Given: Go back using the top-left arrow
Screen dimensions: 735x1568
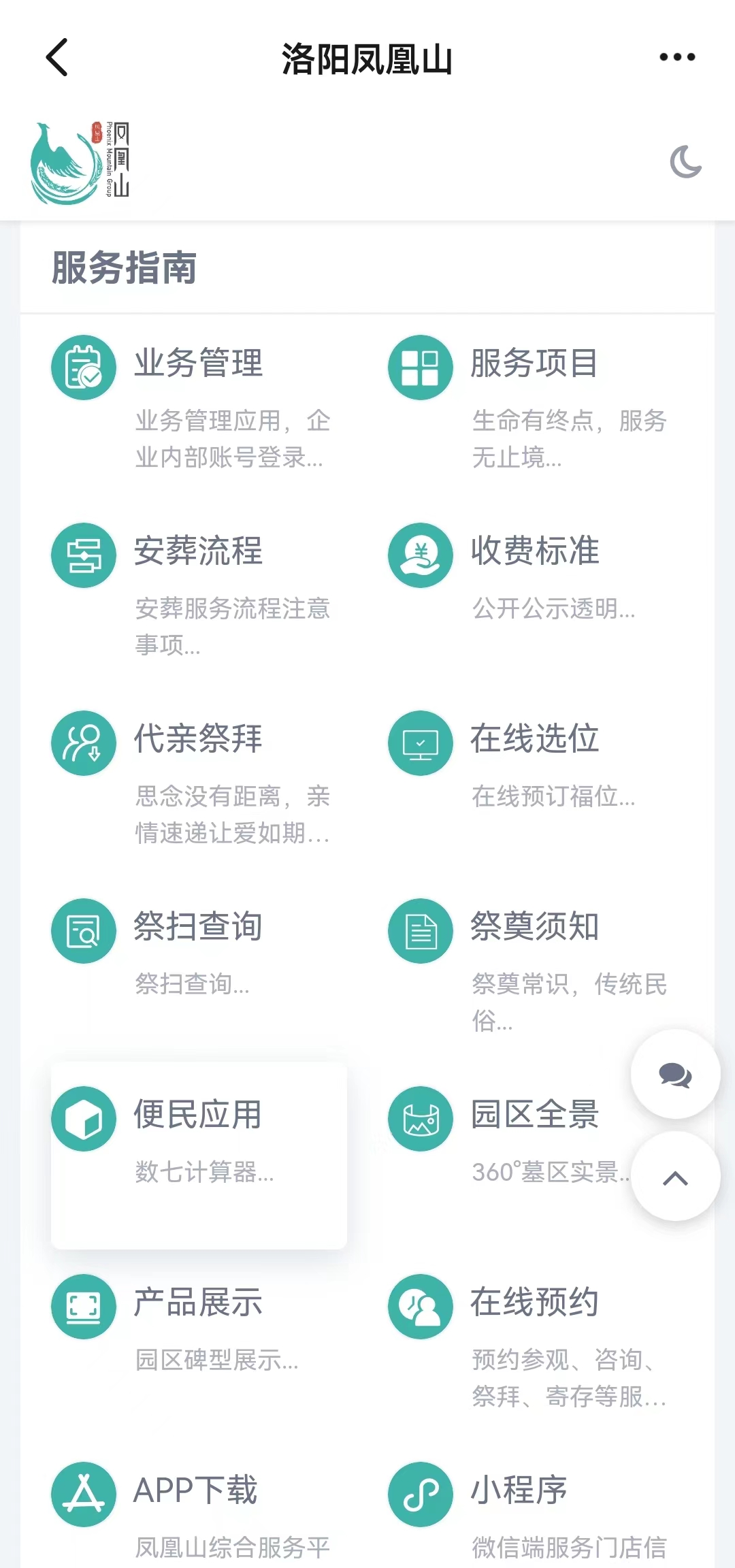Looking at the screenshot, I should (57, 57).
